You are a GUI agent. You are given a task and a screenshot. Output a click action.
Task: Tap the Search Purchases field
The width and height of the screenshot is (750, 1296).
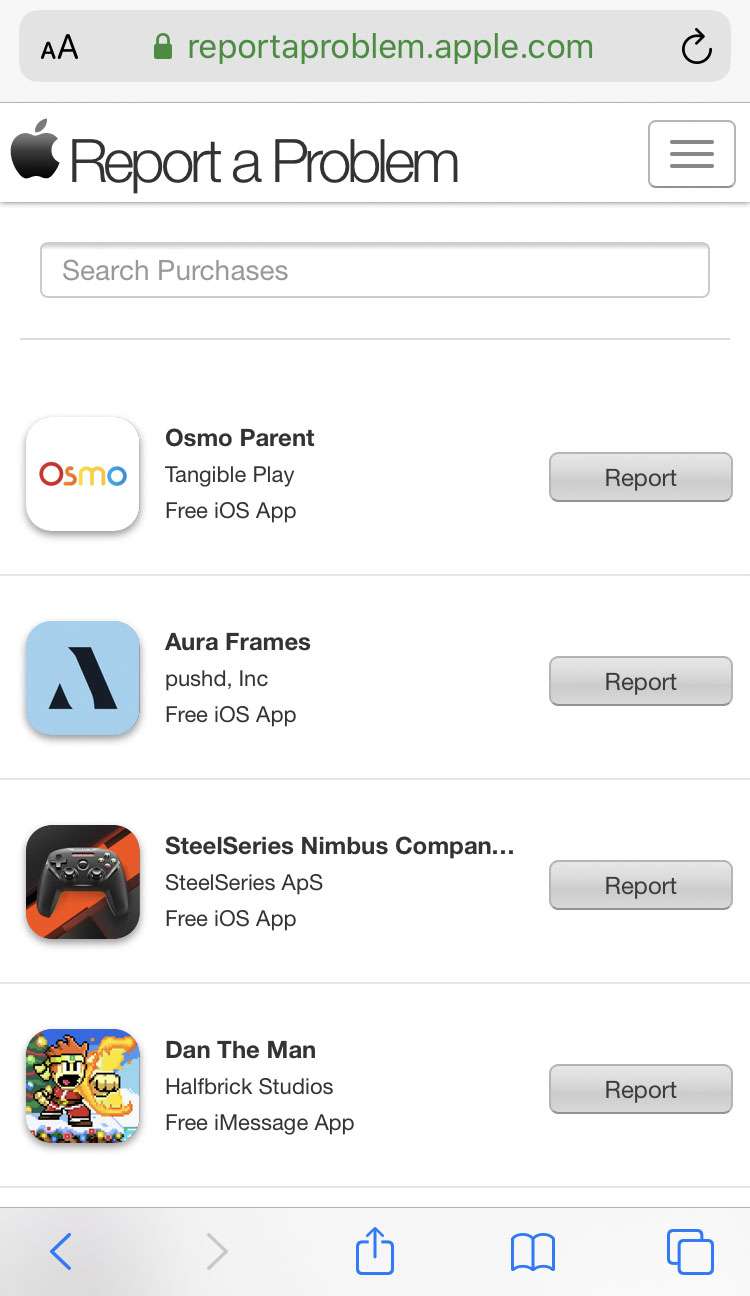click(374, 270)
